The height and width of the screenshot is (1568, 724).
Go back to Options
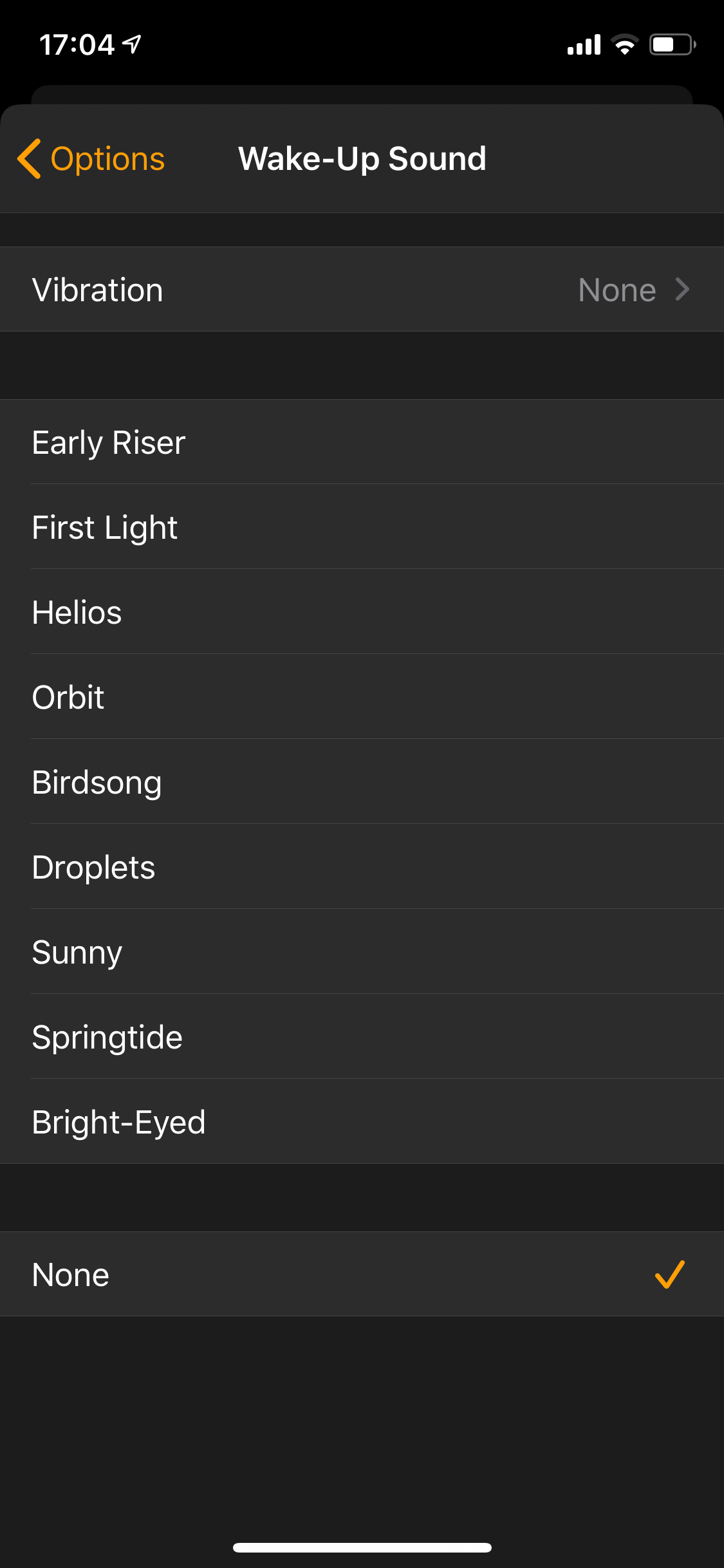point(91,159)
